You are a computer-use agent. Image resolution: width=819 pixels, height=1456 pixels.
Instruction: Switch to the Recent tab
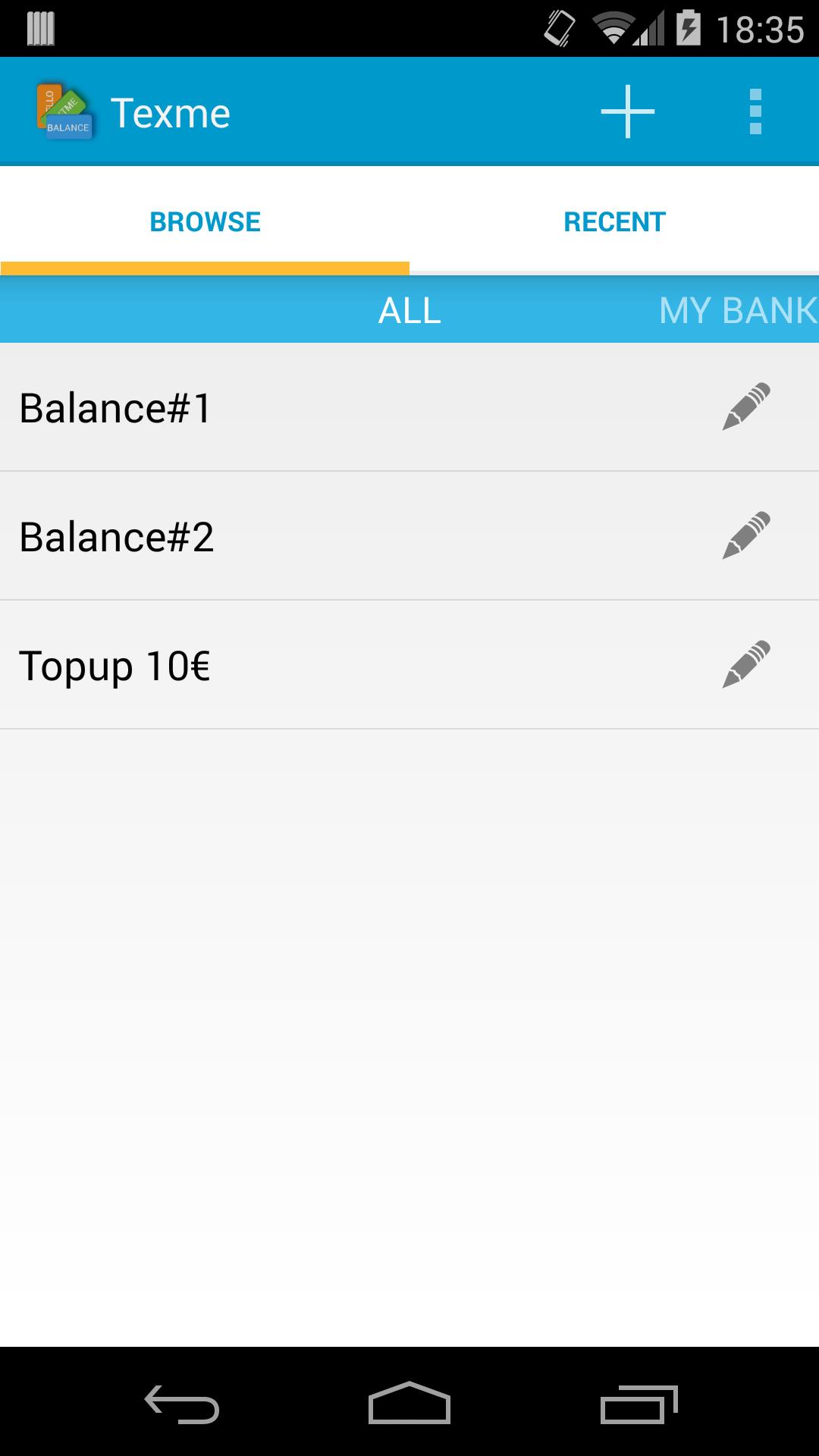click(x=614, y=221)
